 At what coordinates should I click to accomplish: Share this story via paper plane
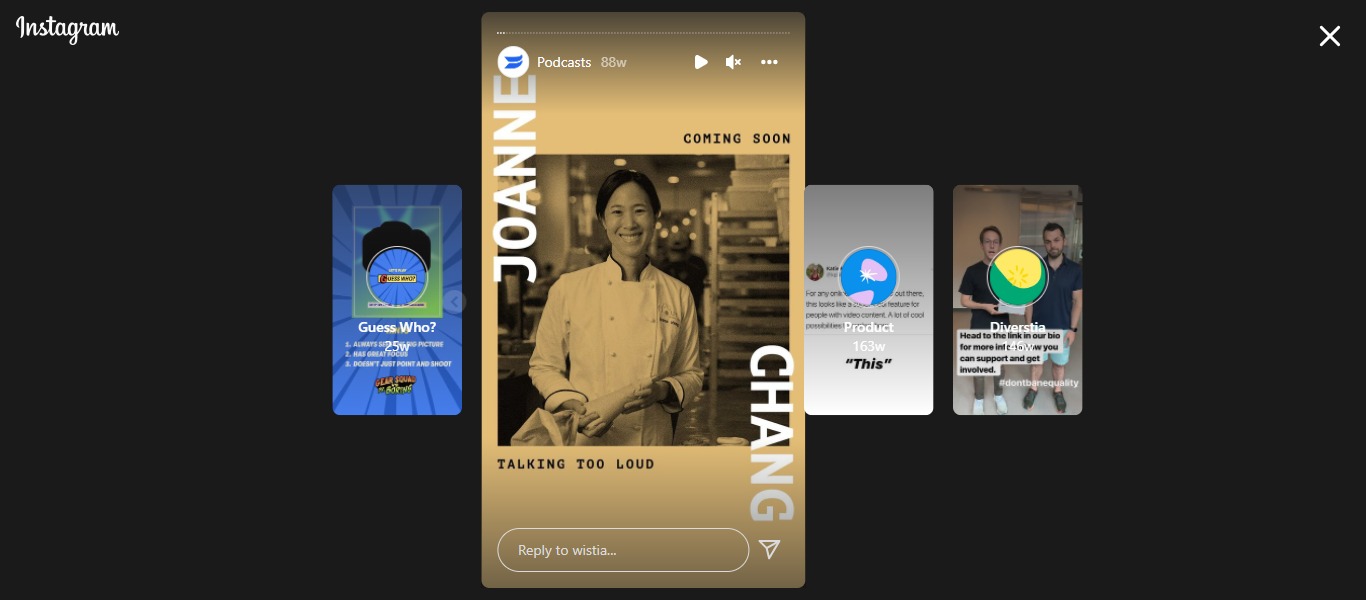[769, 549]
